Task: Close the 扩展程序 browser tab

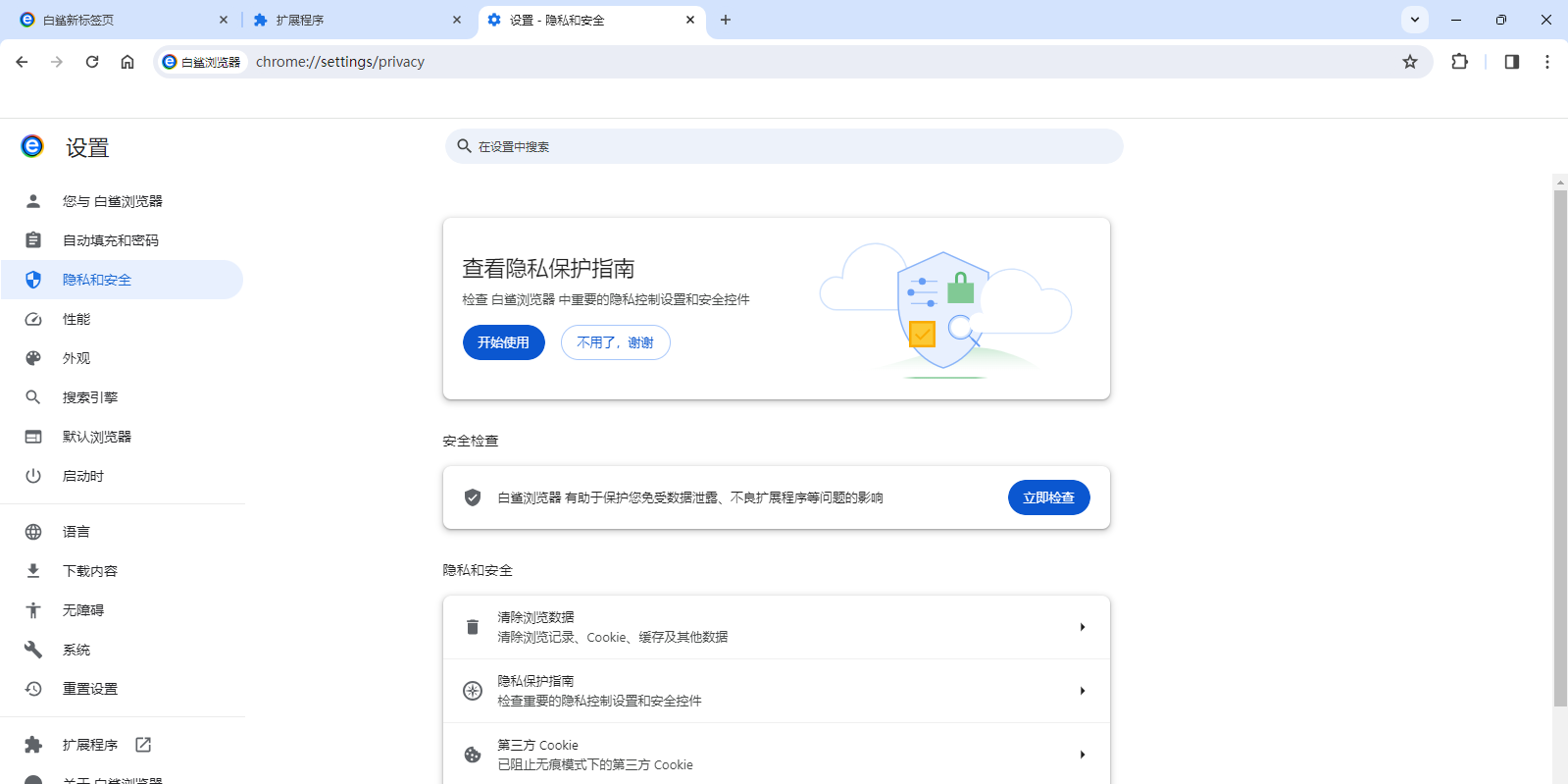Action: (457, 20)
